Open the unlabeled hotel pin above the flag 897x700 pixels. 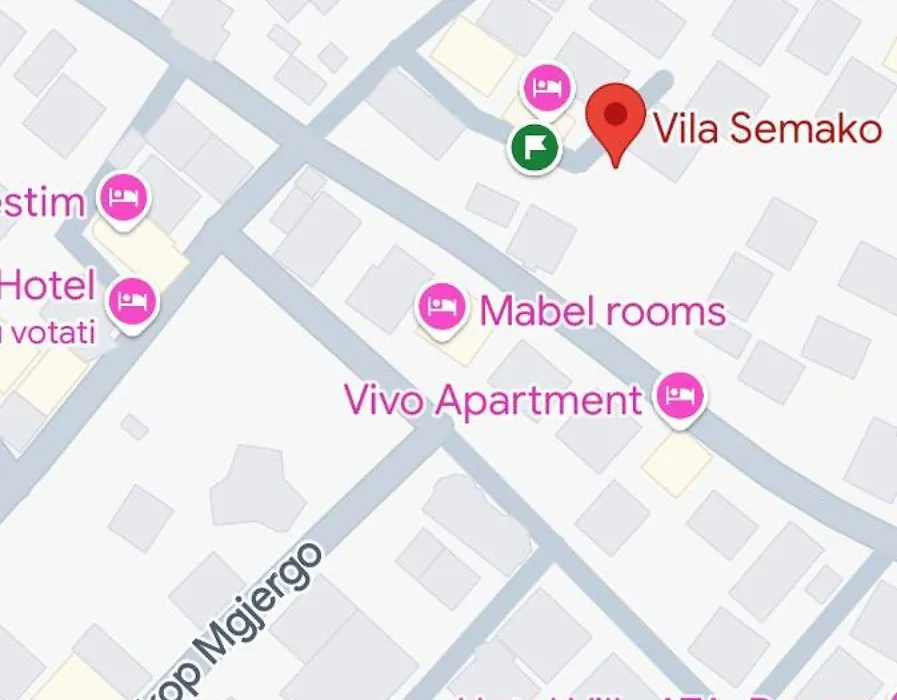(546, 88)
